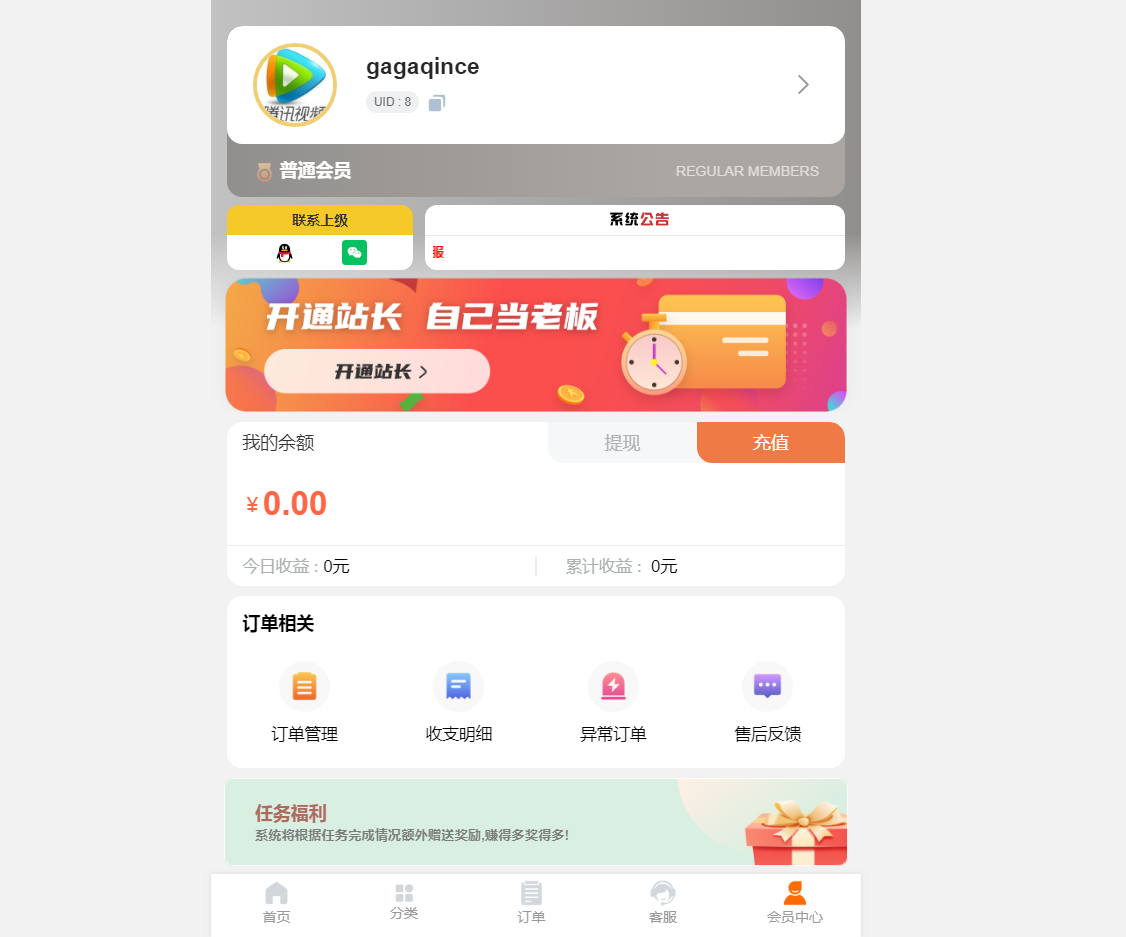The image size is (1126, 937).
Task: Go to the 订单 orders tab
Action: pyautogui.click(x=531, y=903)
